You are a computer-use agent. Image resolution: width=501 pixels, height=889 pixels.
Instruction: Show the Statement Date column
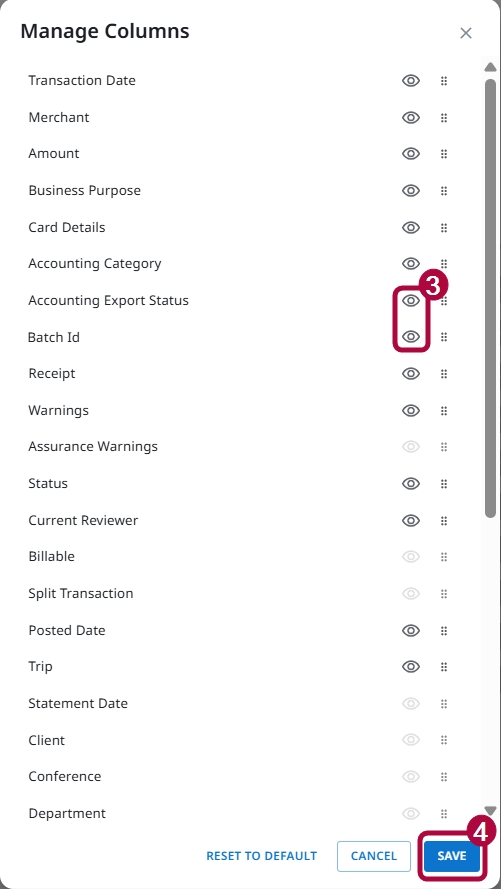(411, 704)
